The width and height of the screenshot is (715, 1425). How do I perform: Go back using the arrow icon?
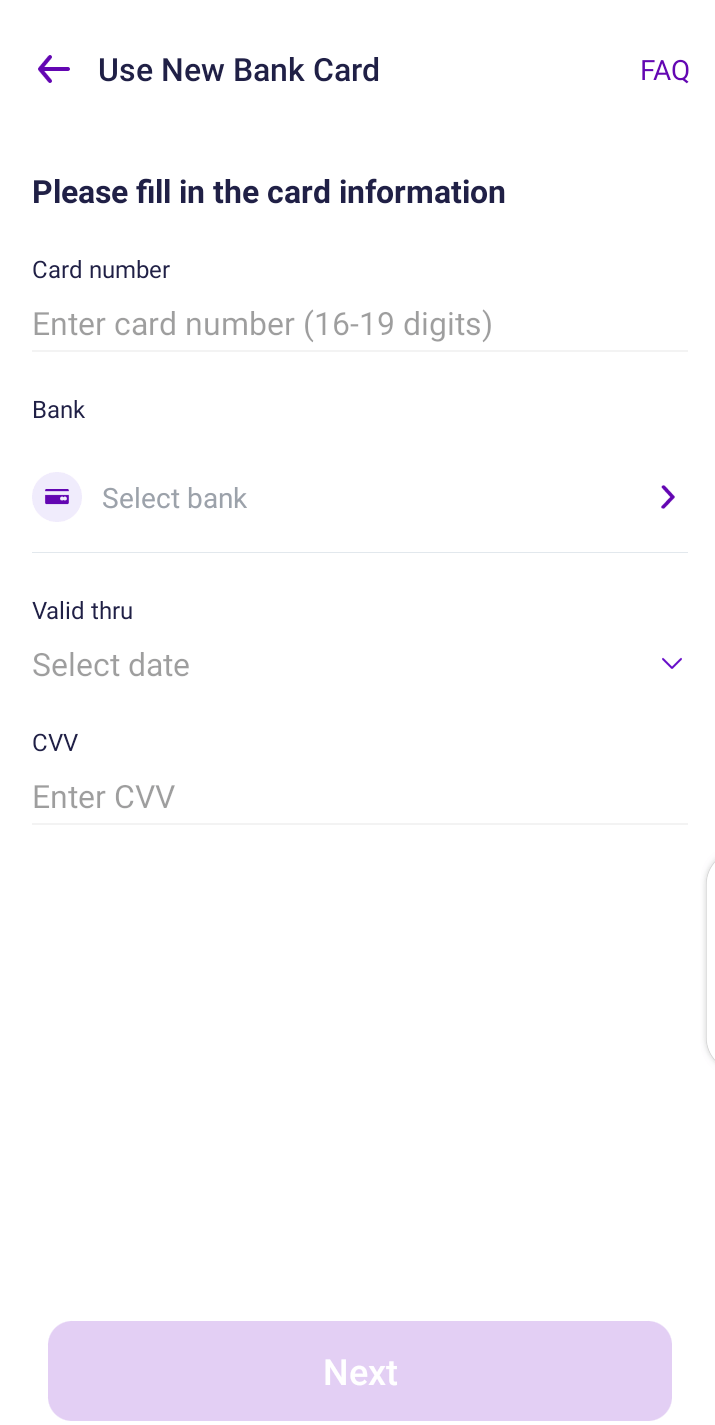(x=54, y=69)
